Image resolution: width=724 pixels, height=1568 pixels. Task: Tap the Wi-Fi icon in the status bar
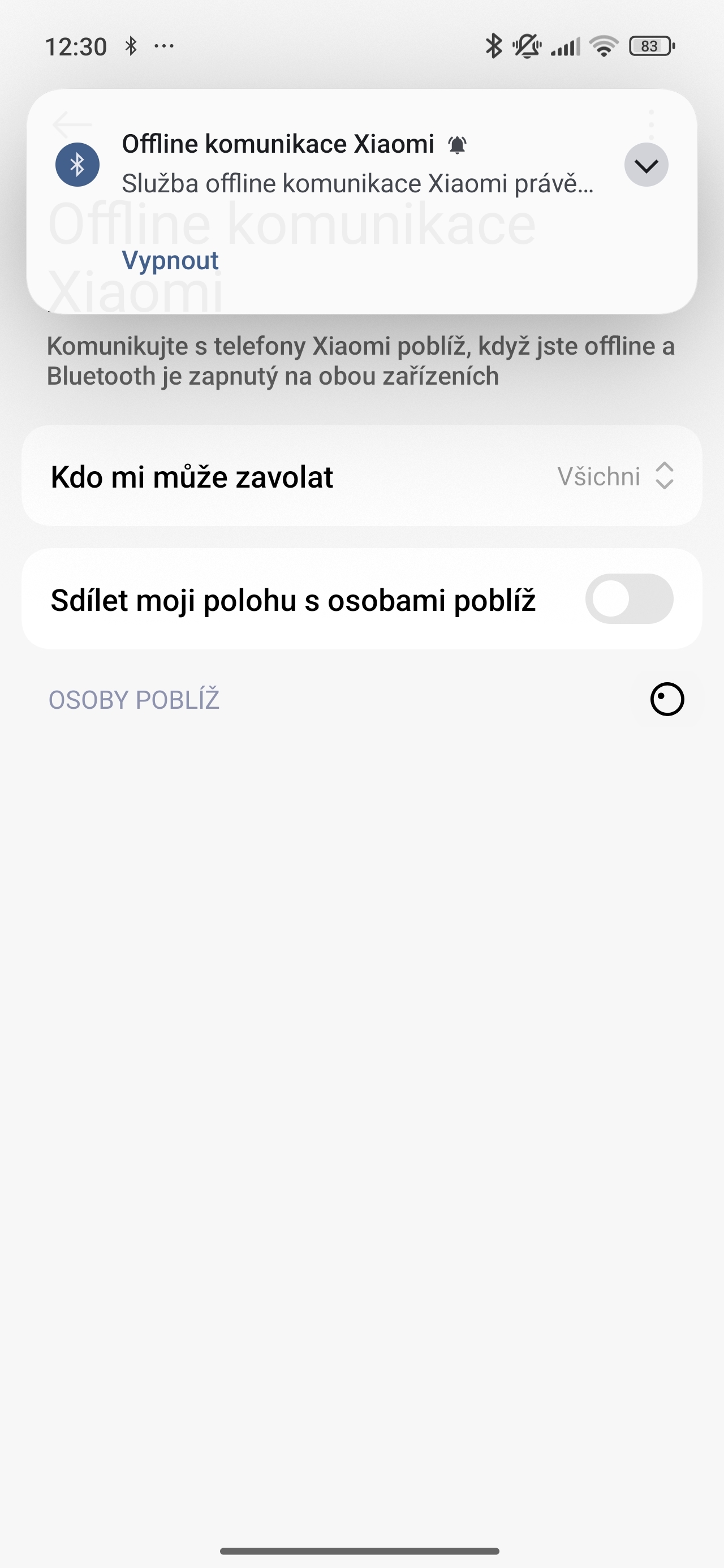pos(604,45)
